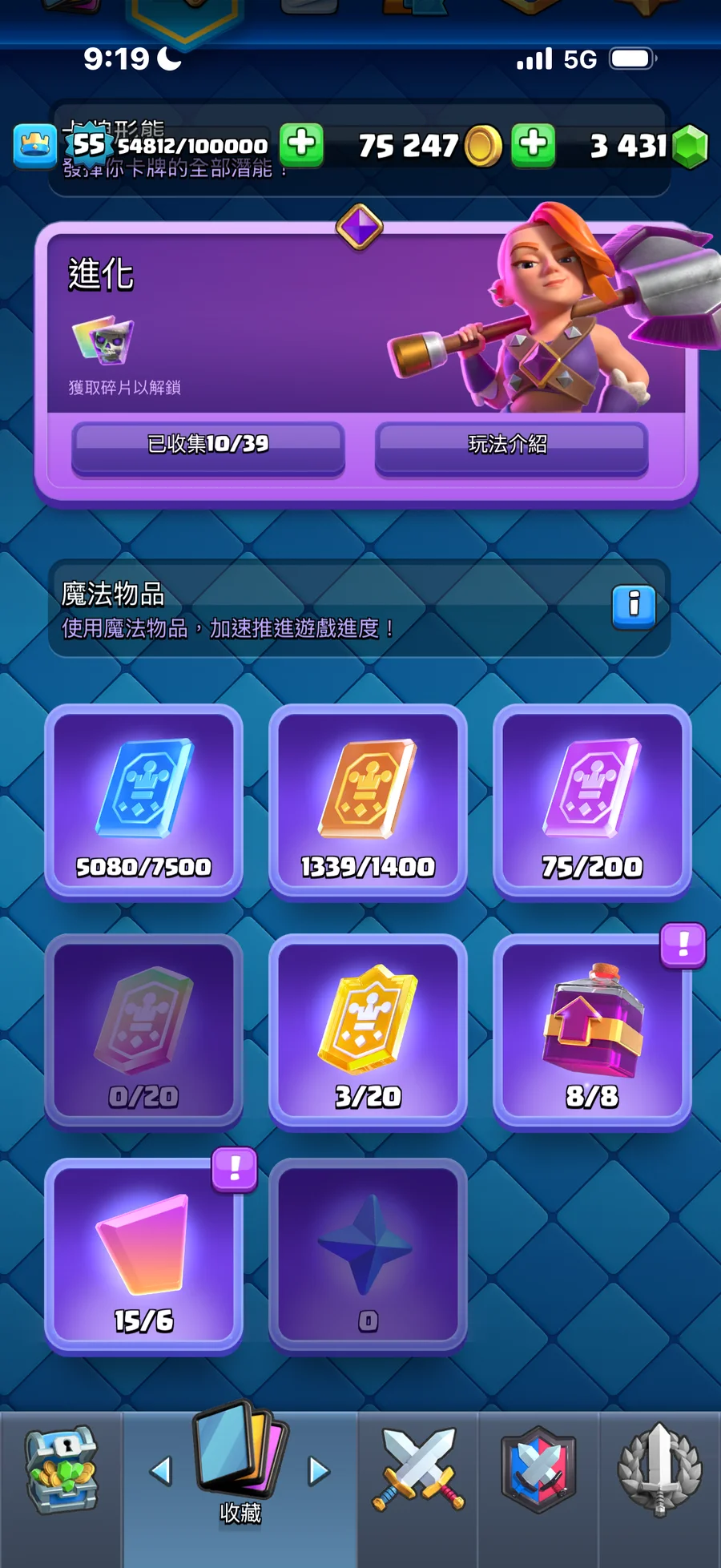Open the blue star item with 0
The height and width of the screenshot is (1568, 721).
click(x=368, y=1256)
